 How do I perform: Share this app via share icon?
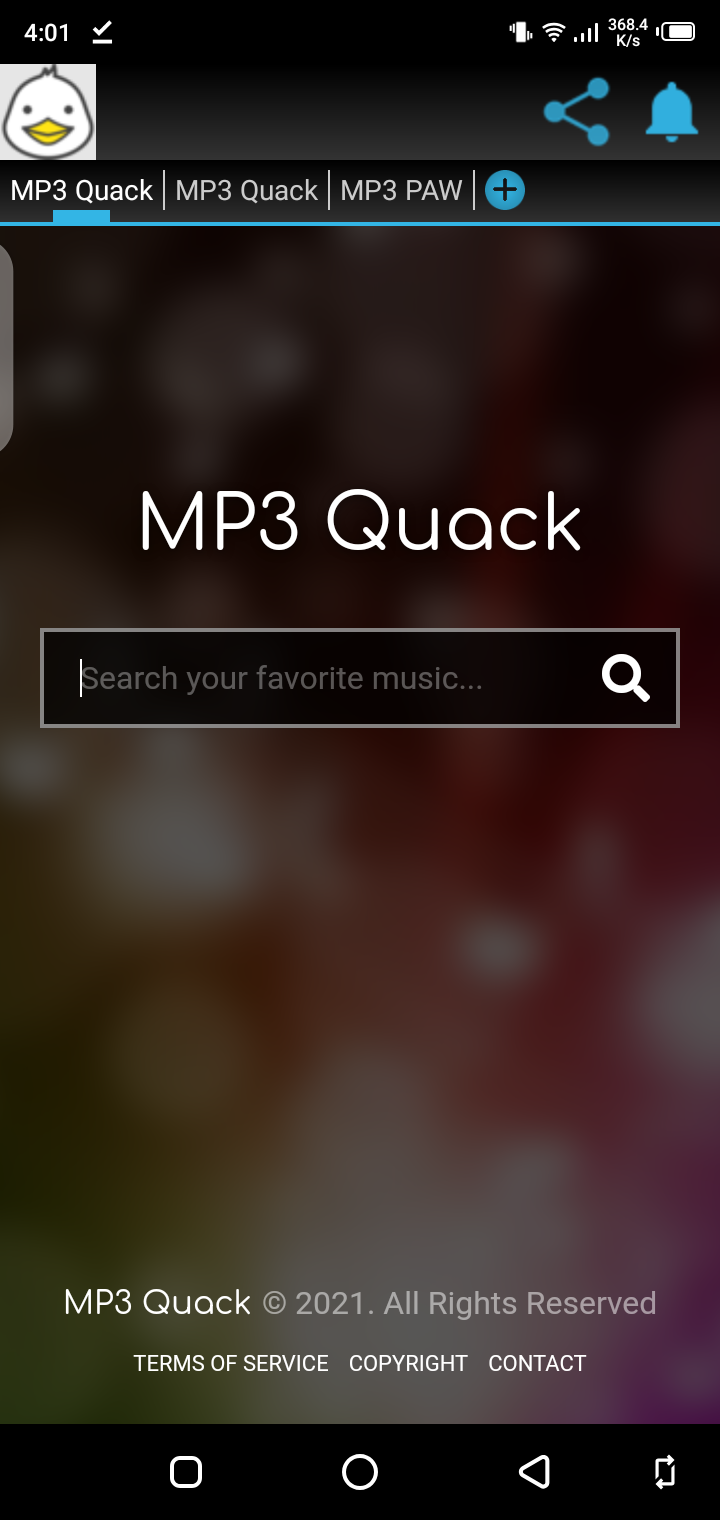[x=576, y=112]
